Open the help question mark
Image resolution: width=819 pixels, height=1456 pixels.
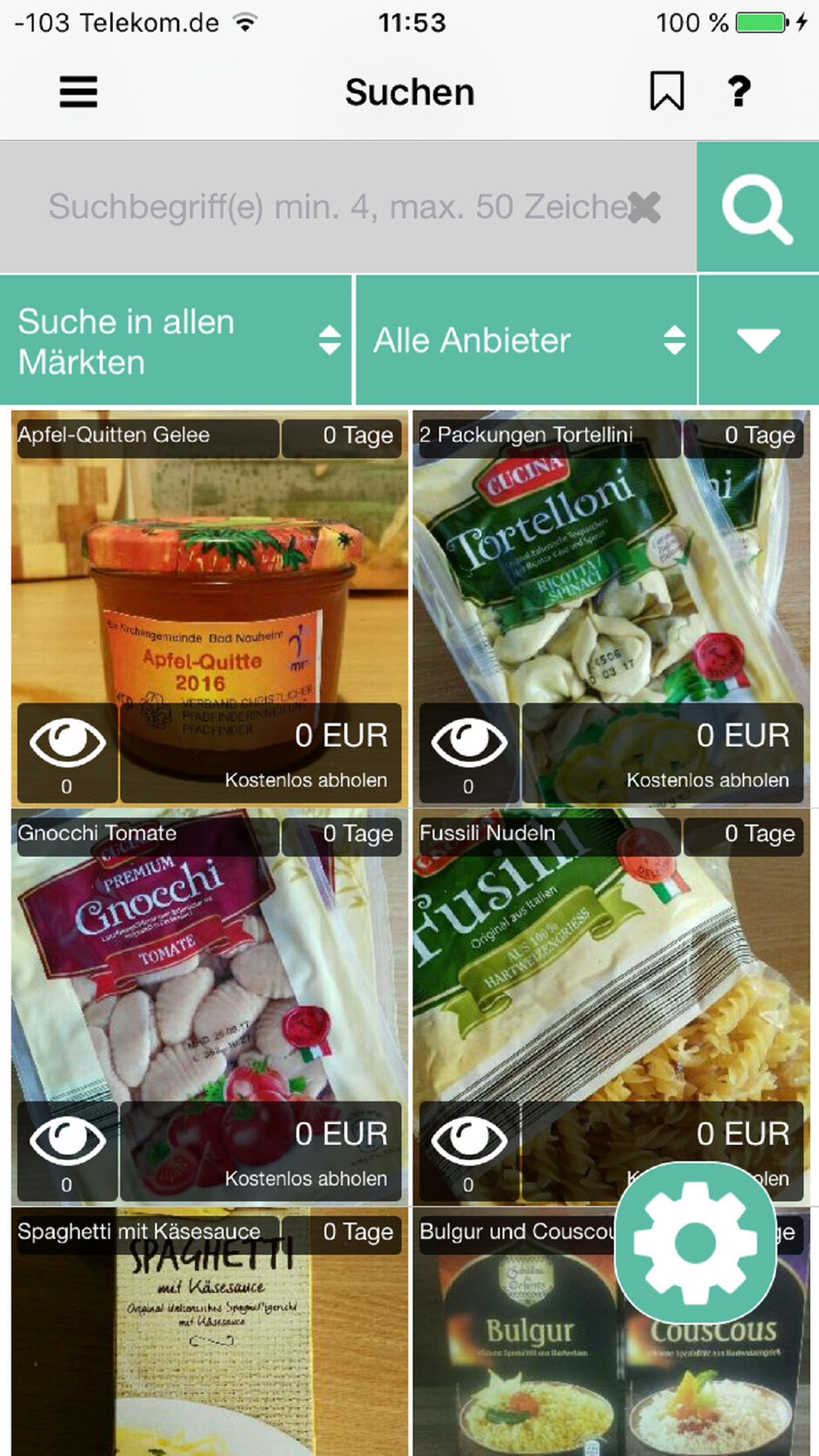(740, 91)
